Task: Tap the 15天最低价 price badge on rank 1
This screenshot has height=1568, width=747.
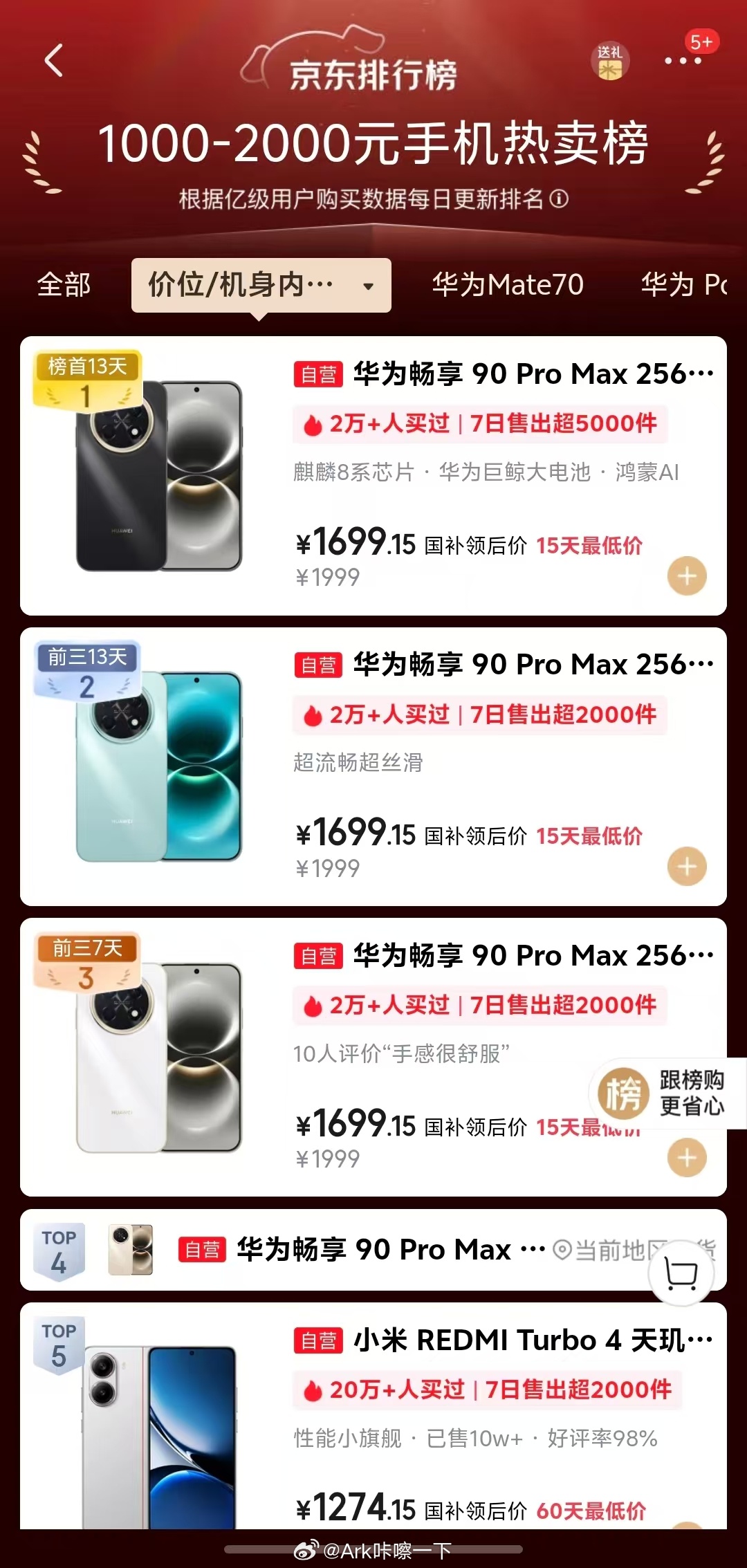Action: (589, 546)
